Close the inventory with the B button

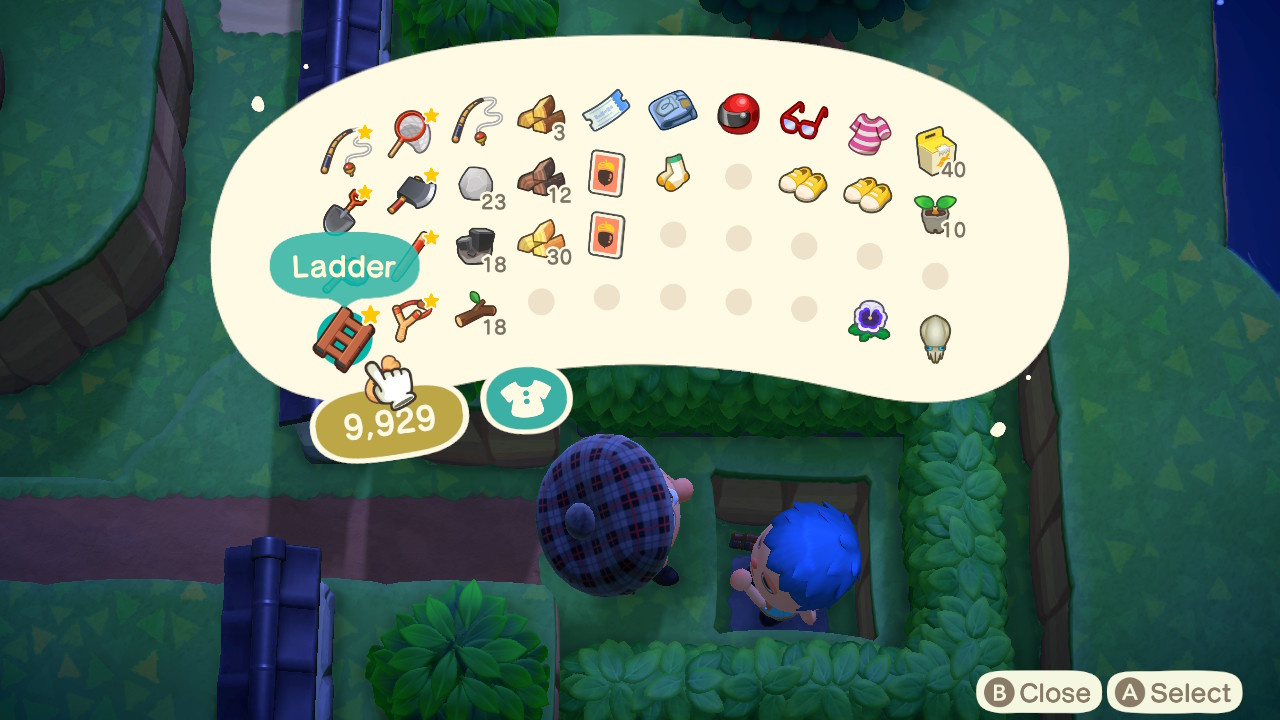[1039, 693]
